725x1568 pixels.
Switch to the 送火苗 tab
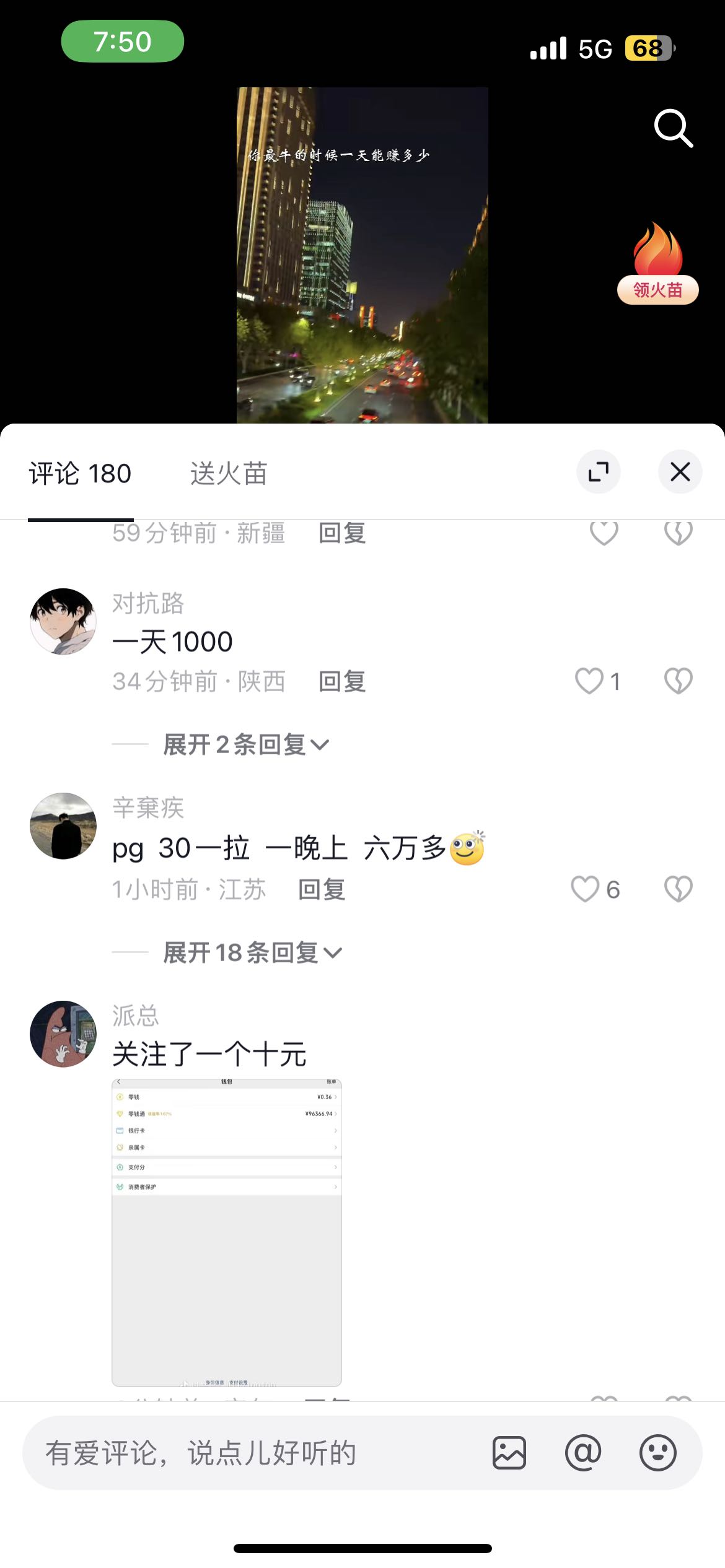pyautogui.click(x=229, y=474)
